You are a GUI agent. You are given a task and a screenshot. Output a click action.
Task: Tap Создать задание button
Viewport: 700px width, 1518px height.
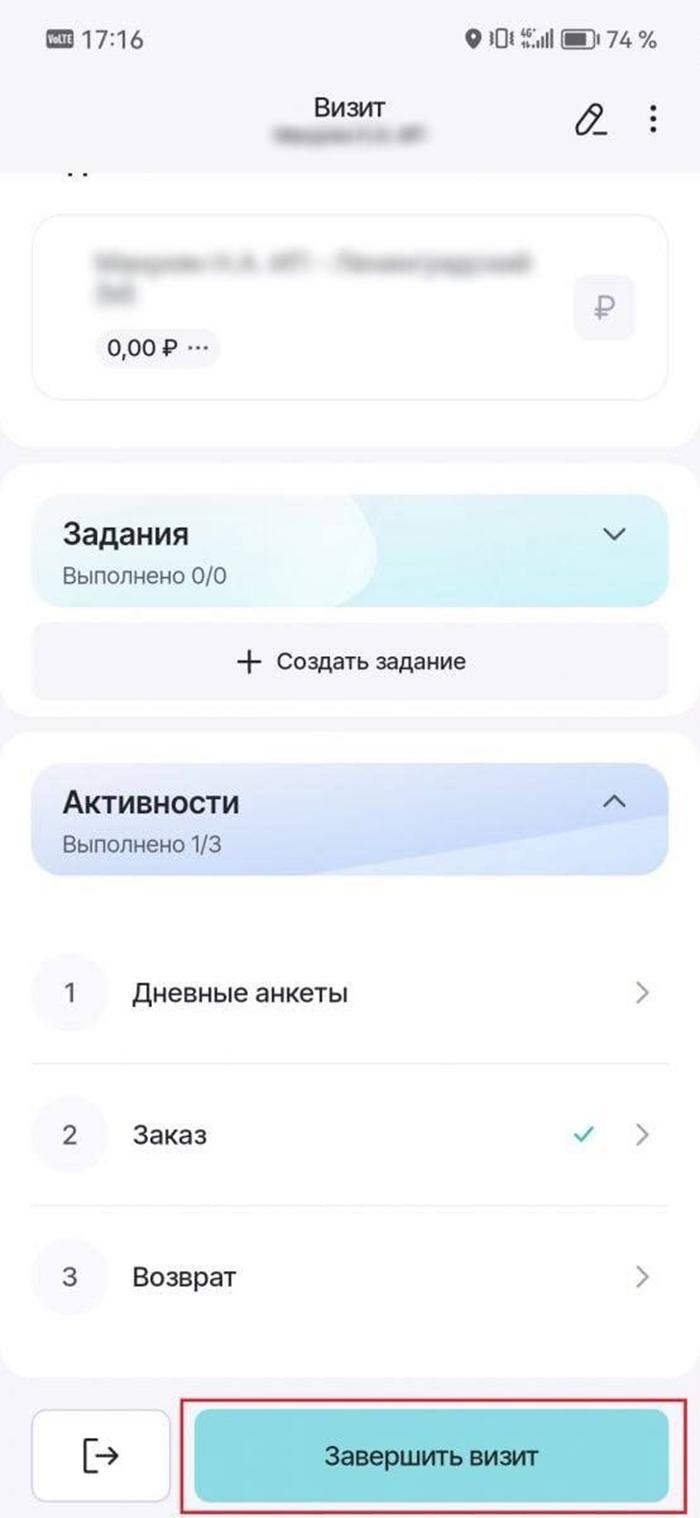coord(350,661)
